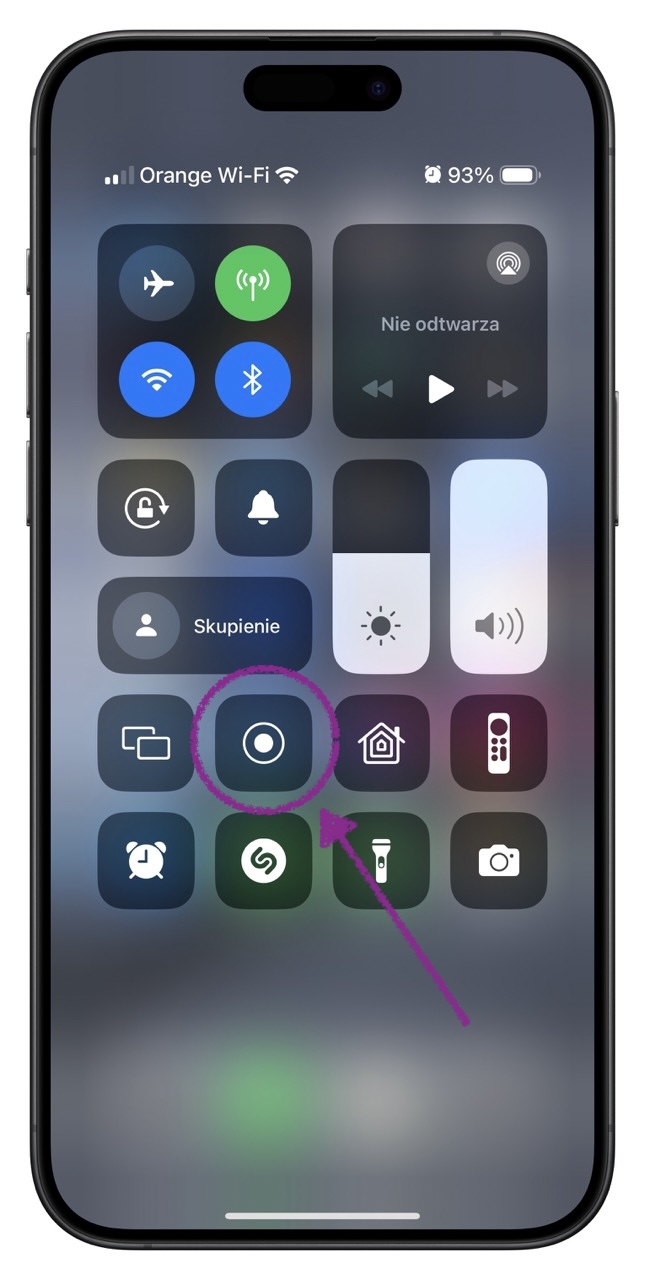Open the alarm clock
Image resolution: width=645 pixels, height=1280 pixels.
coord(146,860)
